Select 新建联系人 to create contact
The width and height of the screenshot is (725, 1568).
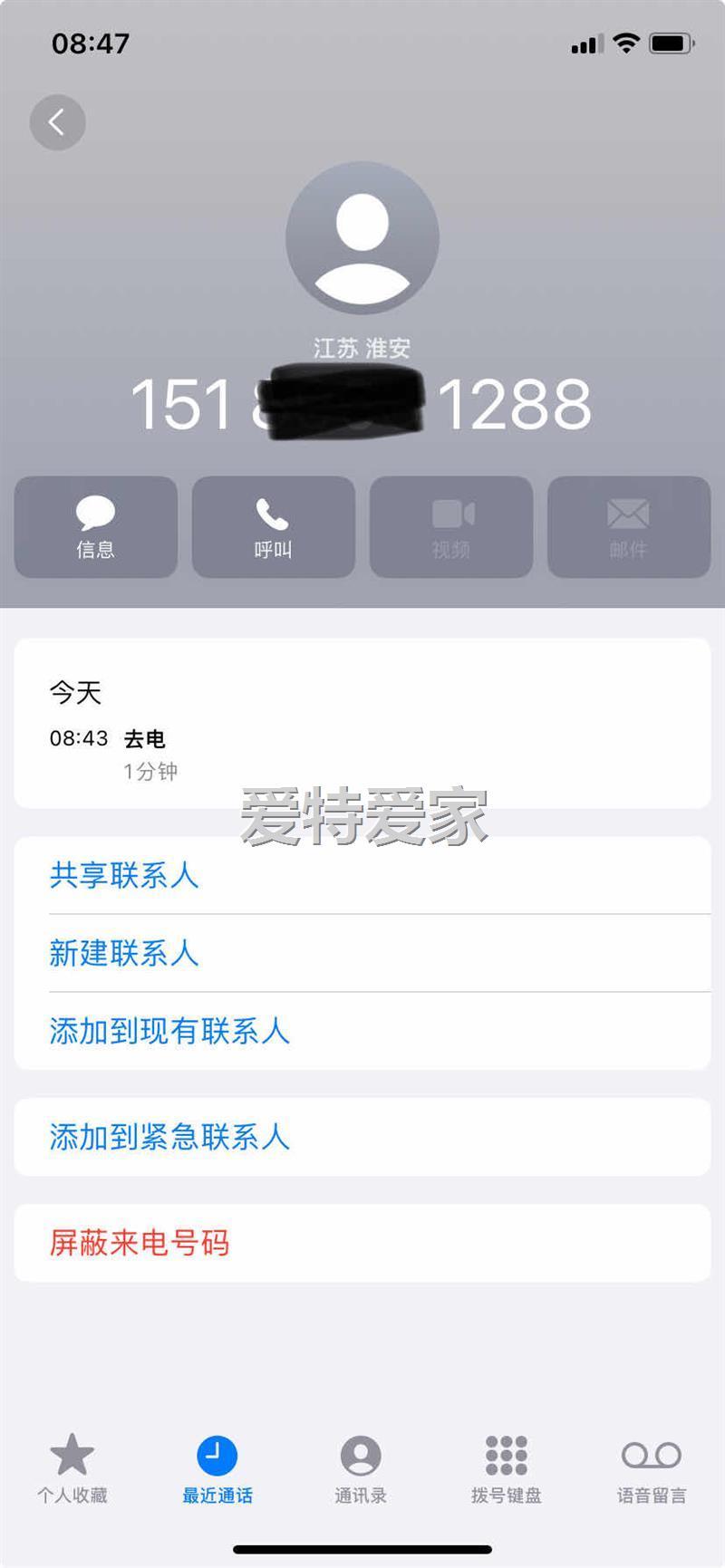(x=124, y=953)
